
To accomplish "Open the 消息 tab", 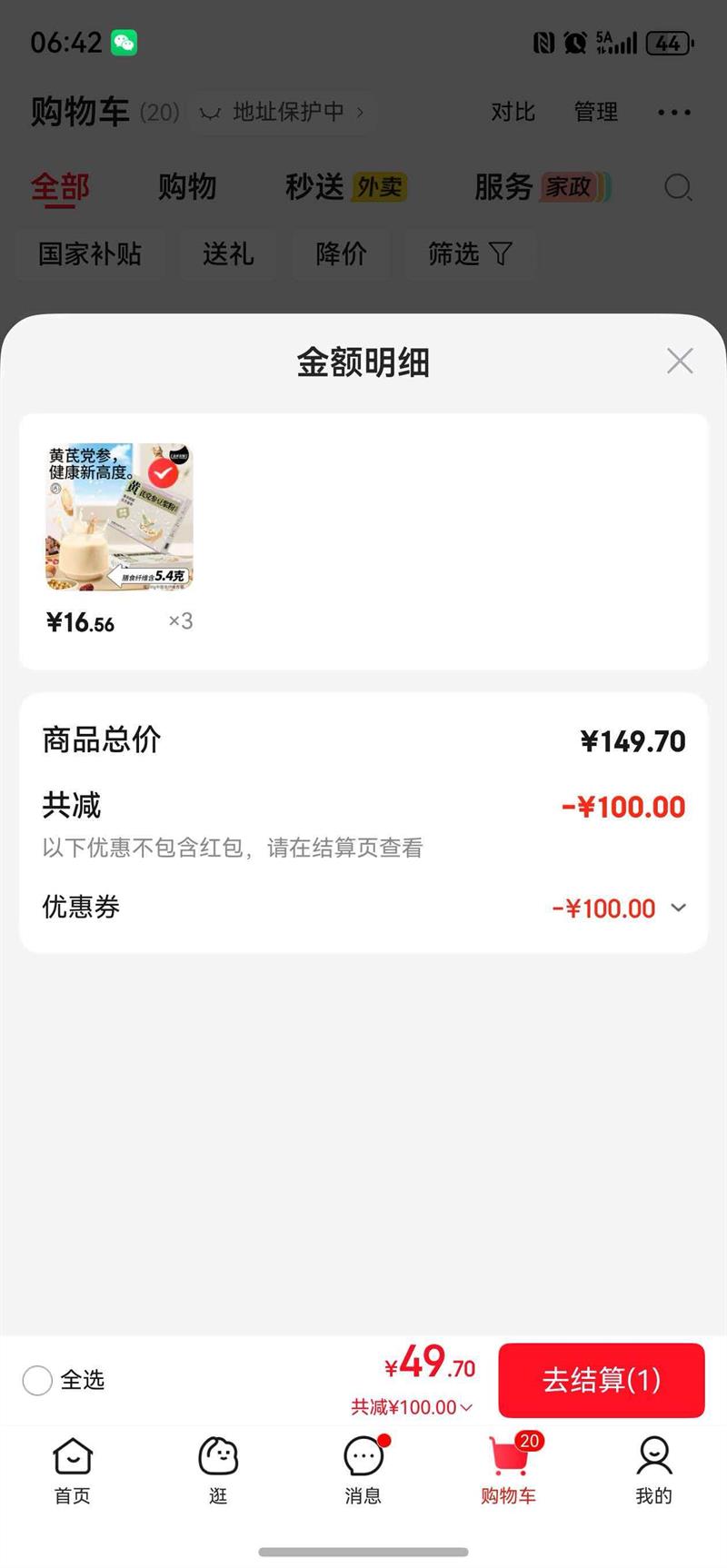I will pyautogui.click(x=363, y=1469).
